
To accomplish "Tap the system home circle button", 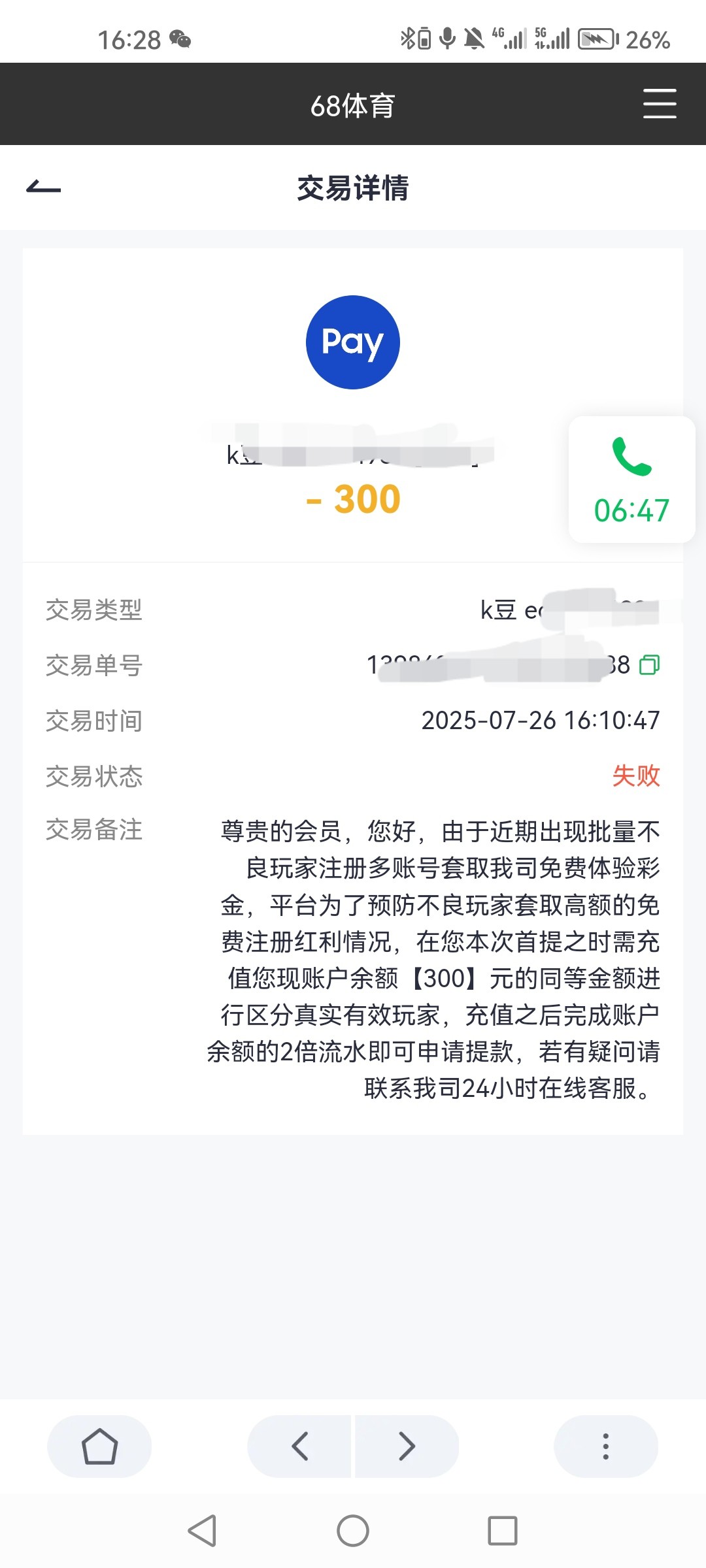I will click(x=353, y=1530).
